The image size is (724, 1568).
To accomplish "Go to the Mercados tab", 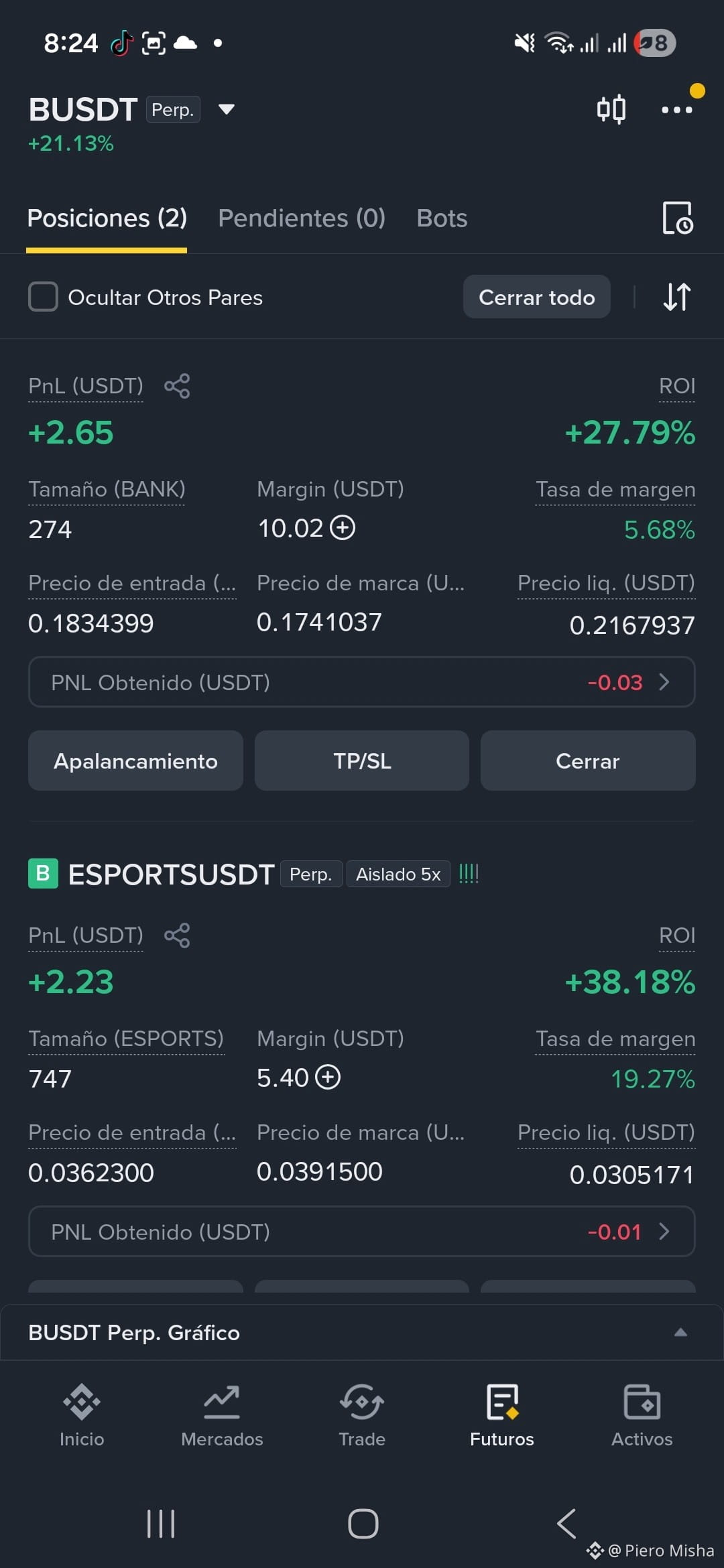I will 222,1415.
